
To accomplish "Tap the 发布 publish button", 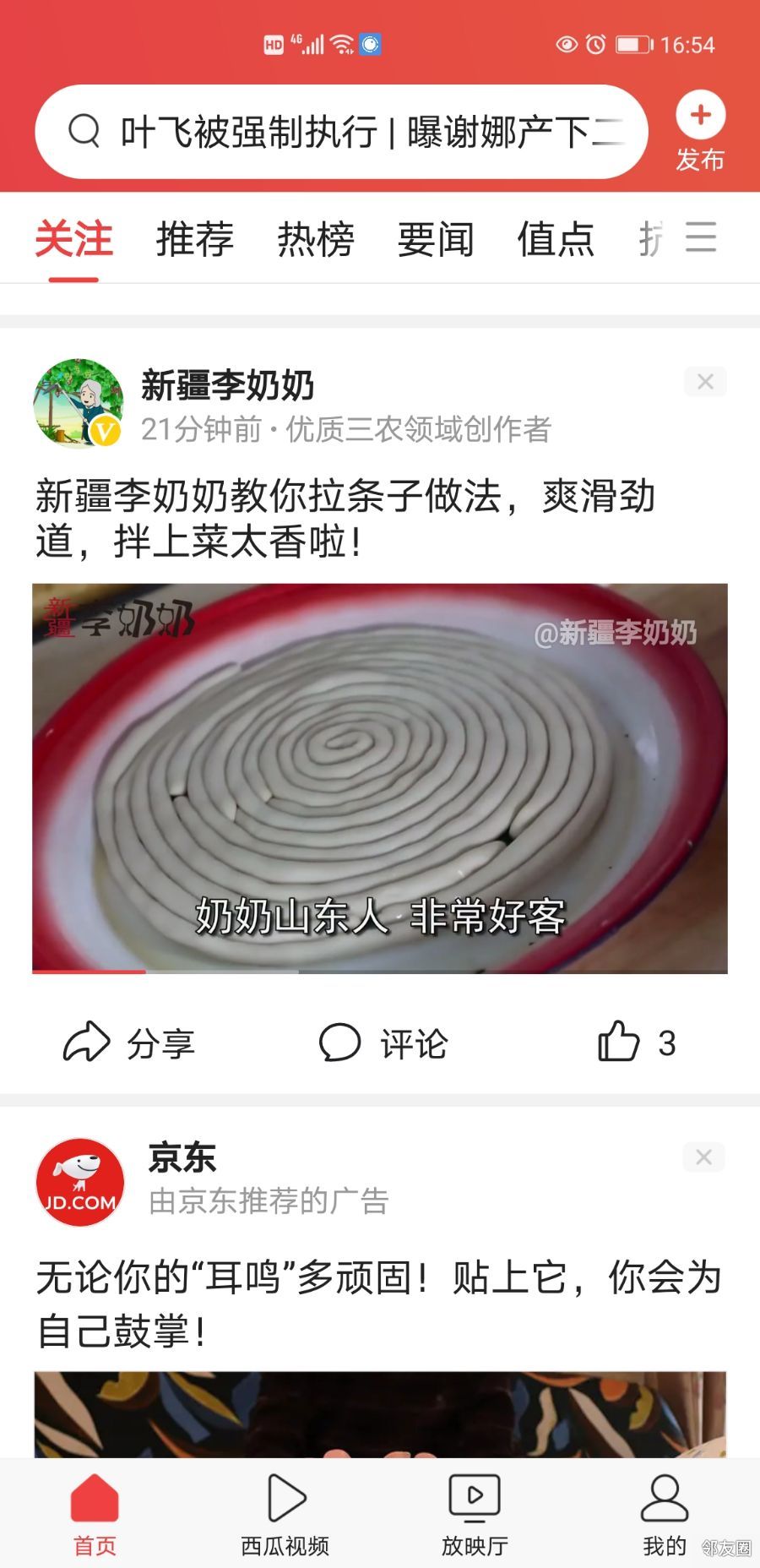I will 700,131.
